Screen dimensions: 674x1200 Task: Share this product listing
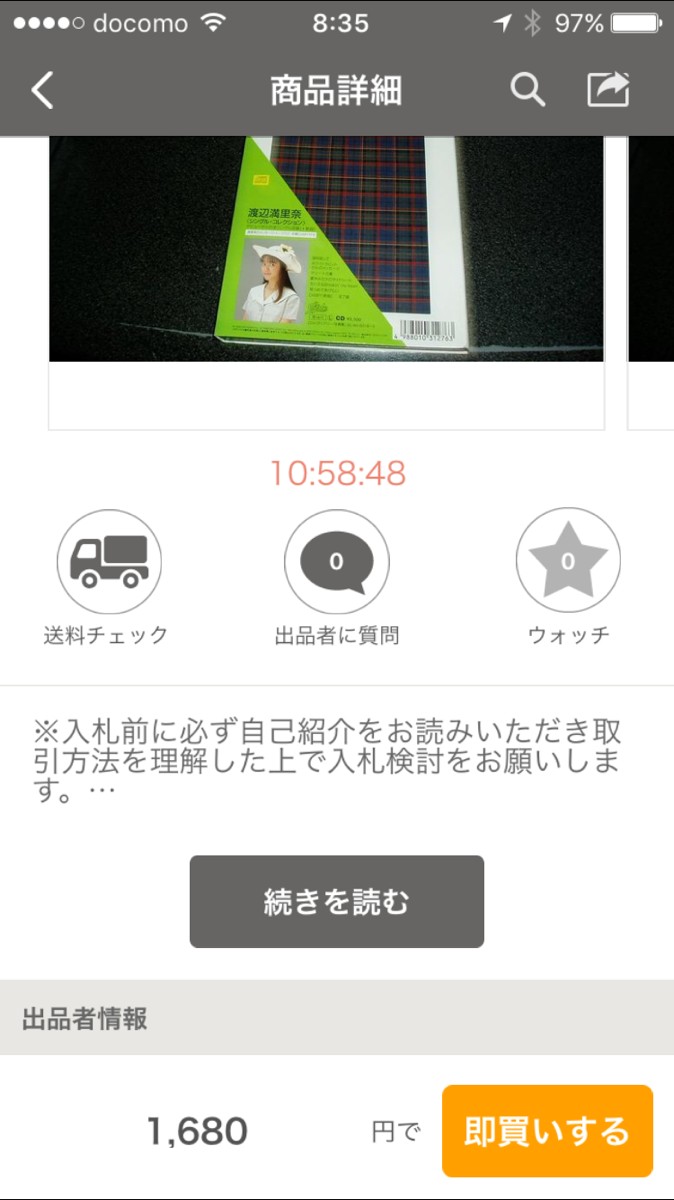[608, 90]
